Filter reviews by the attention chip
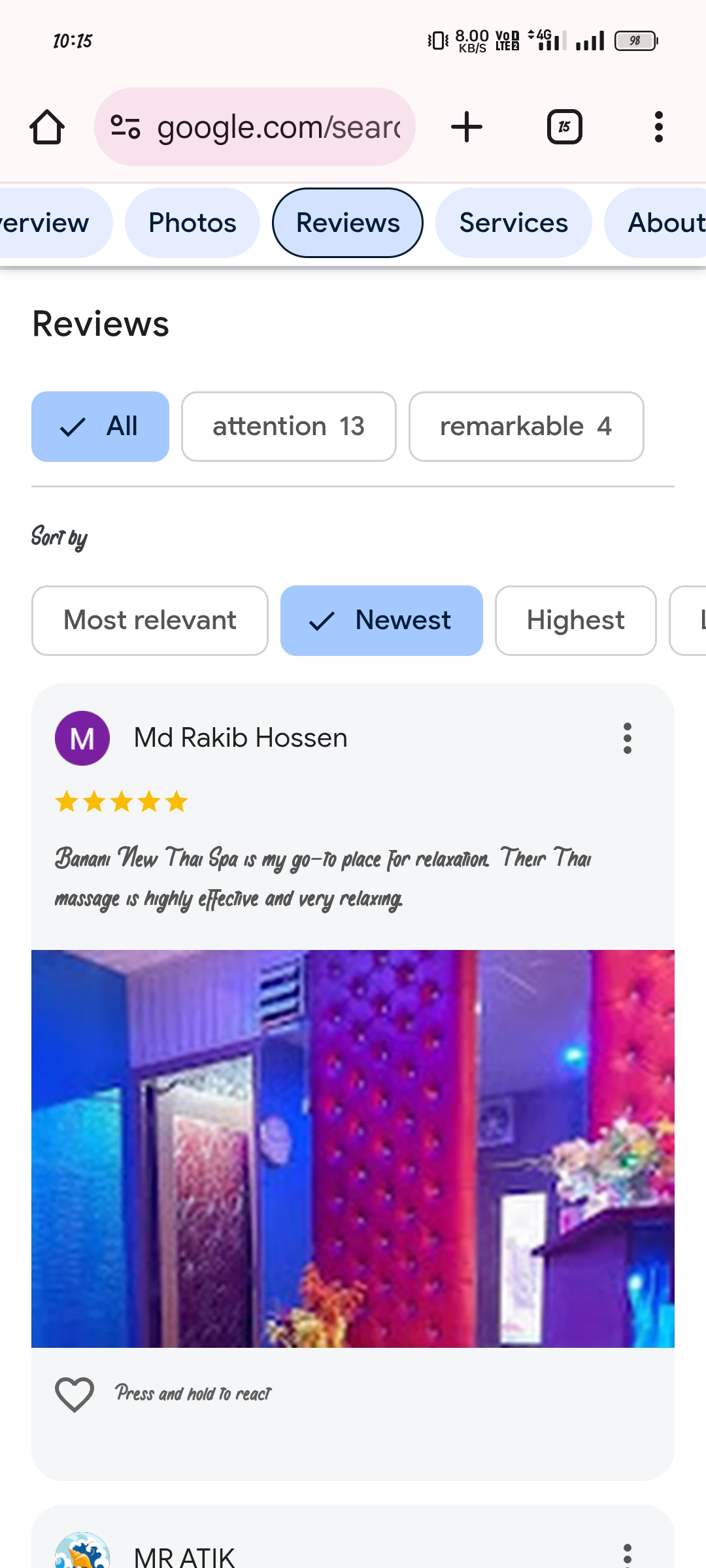The image size is (706, 1568). [x=288, y=427]
